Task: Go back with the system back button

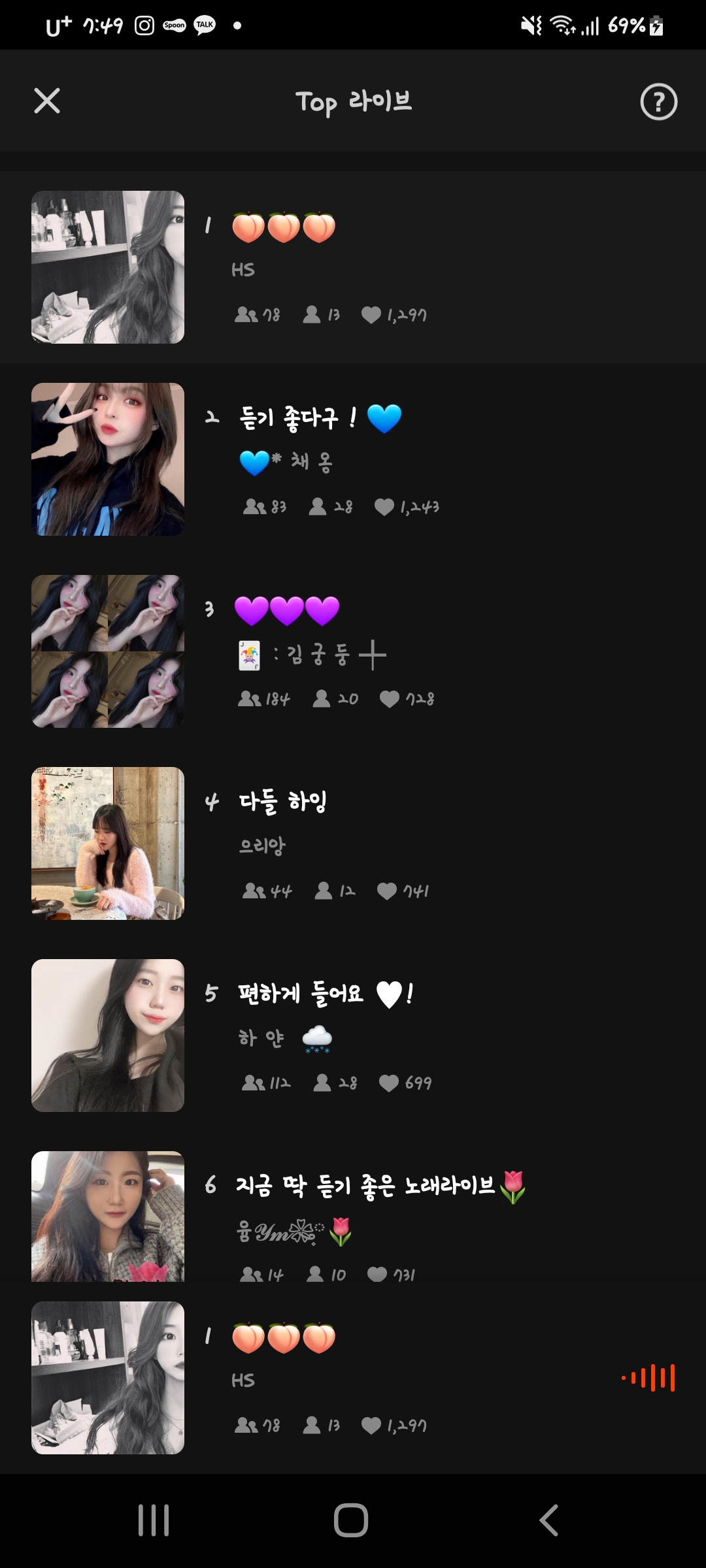Action: 549,1520
